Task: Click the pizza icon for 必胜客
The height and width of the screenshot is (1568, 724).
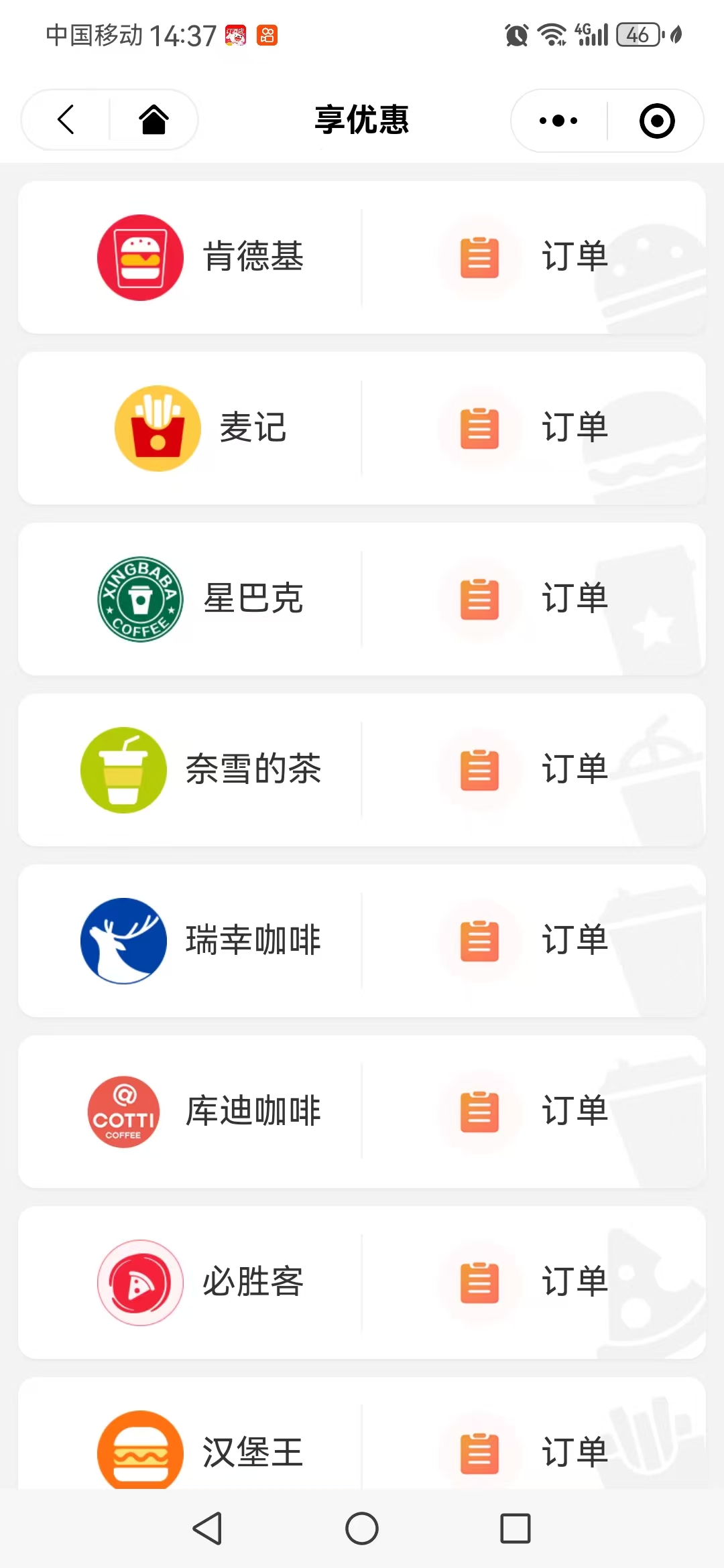Action: pos(140,1283)
